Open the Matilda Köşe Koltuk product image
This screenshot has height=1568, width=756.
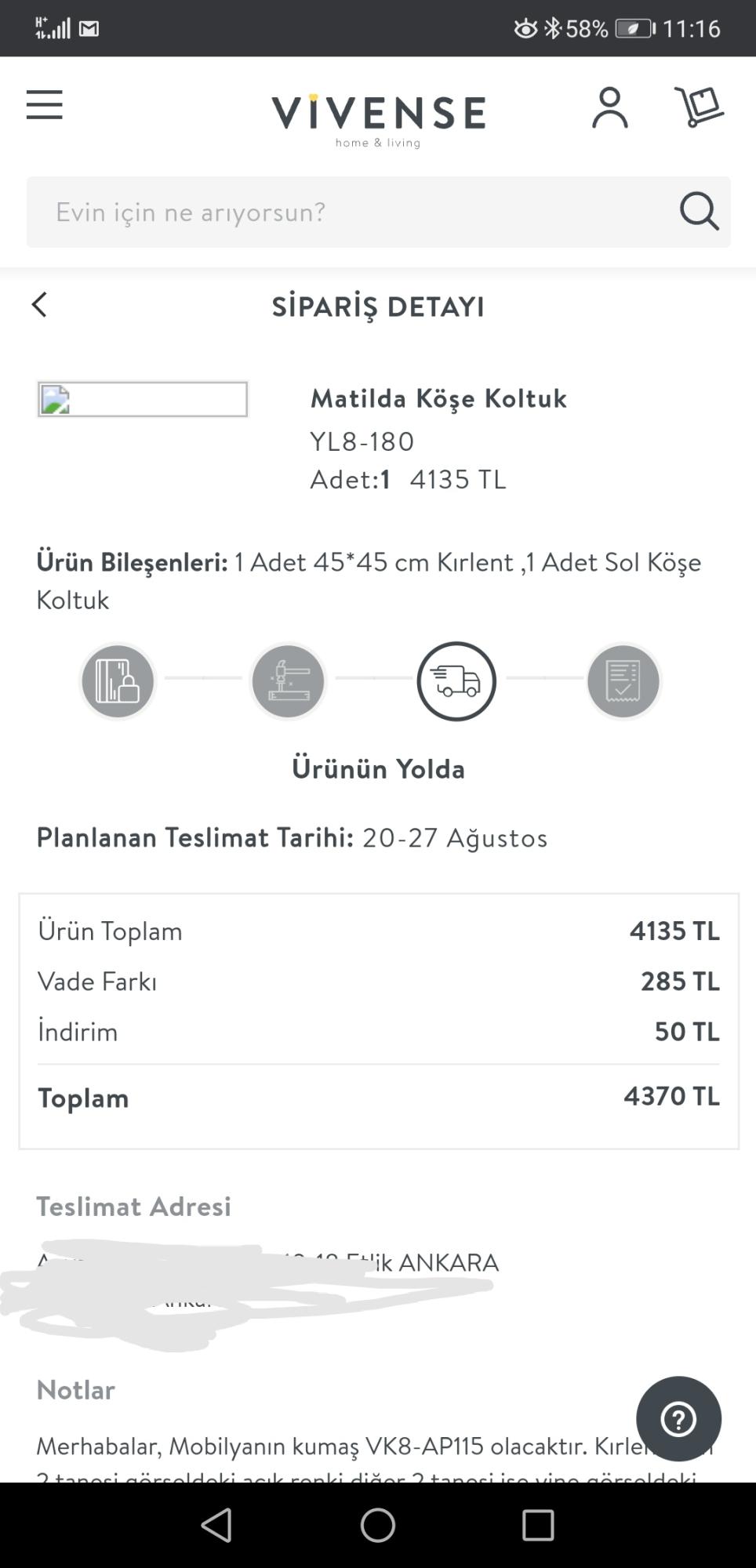tap(143, 399)
